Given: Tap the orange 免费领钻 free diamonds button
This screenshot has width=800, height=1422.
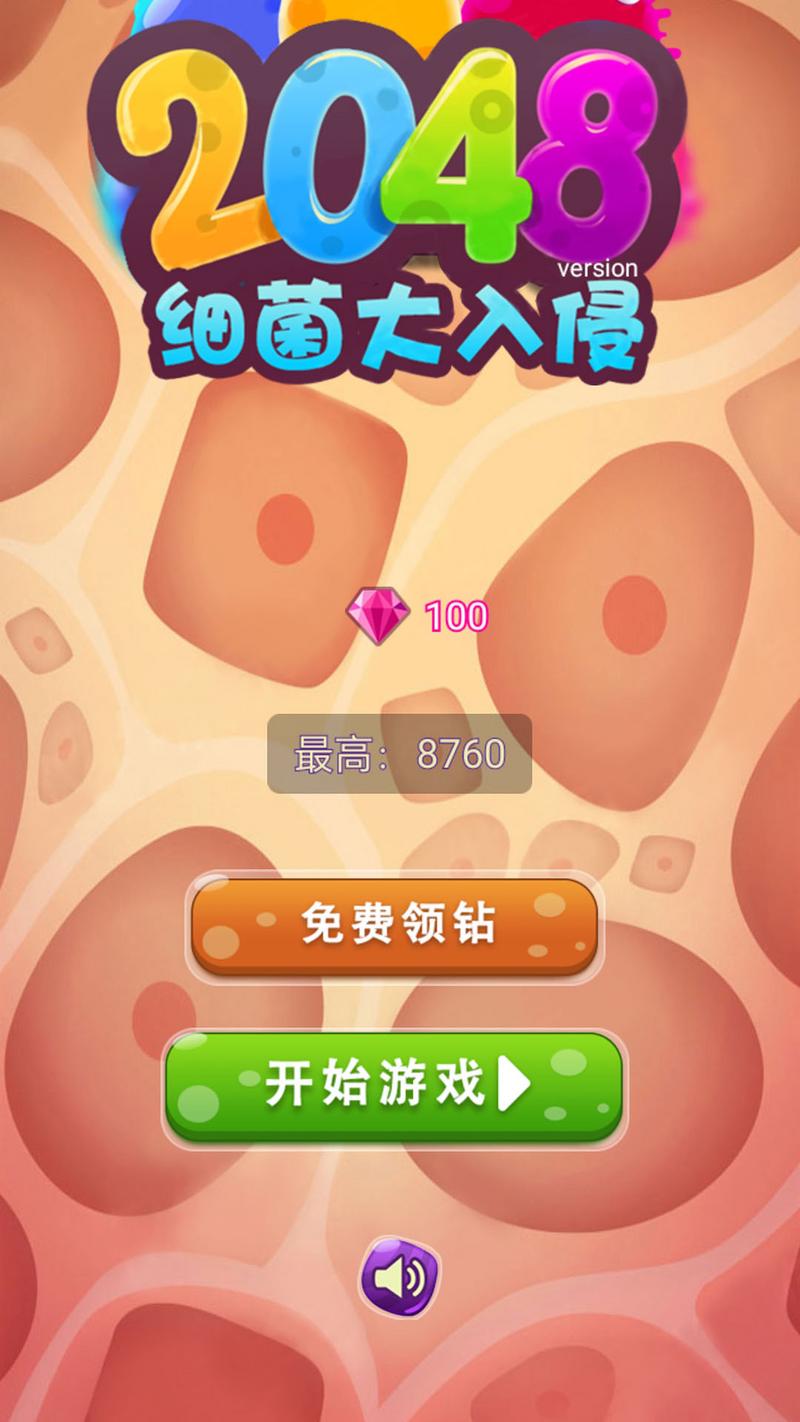Looking at the screenshot, I should coord(394,926).
